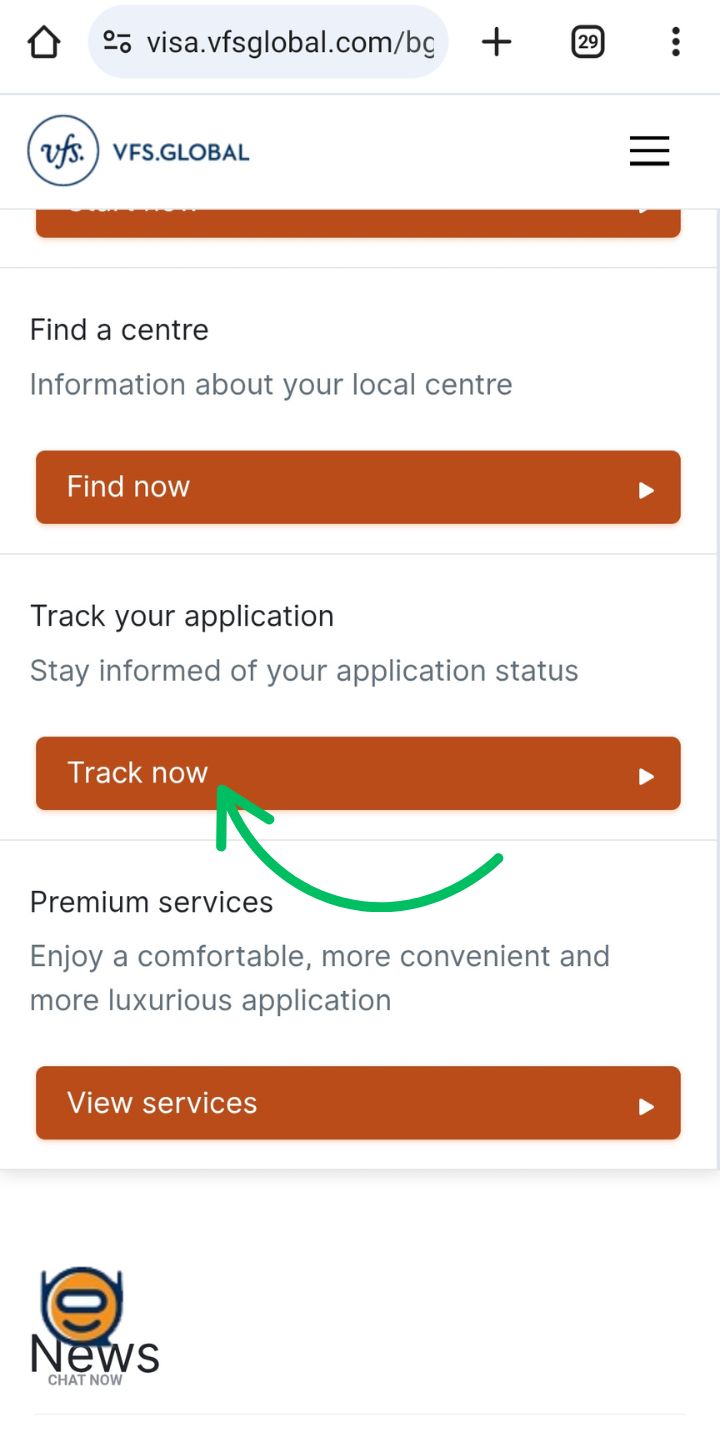
Task: Expand the partially visible Start now section
Action: click(x=358, y=217)
